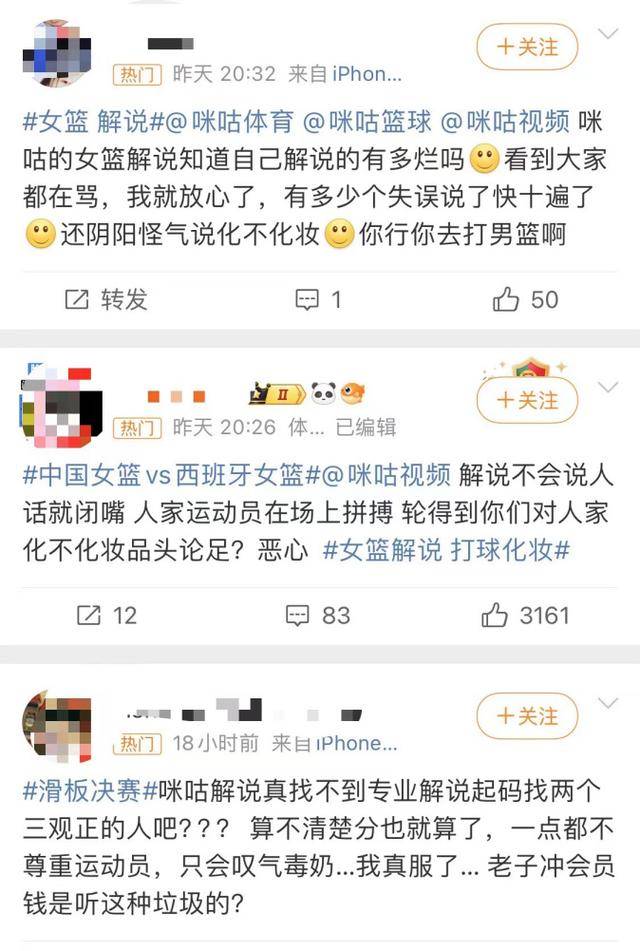Viewport: 640px width, 951px height.
Task: Open the avatar of the #滑板决赛# poster
Action: 57,726
